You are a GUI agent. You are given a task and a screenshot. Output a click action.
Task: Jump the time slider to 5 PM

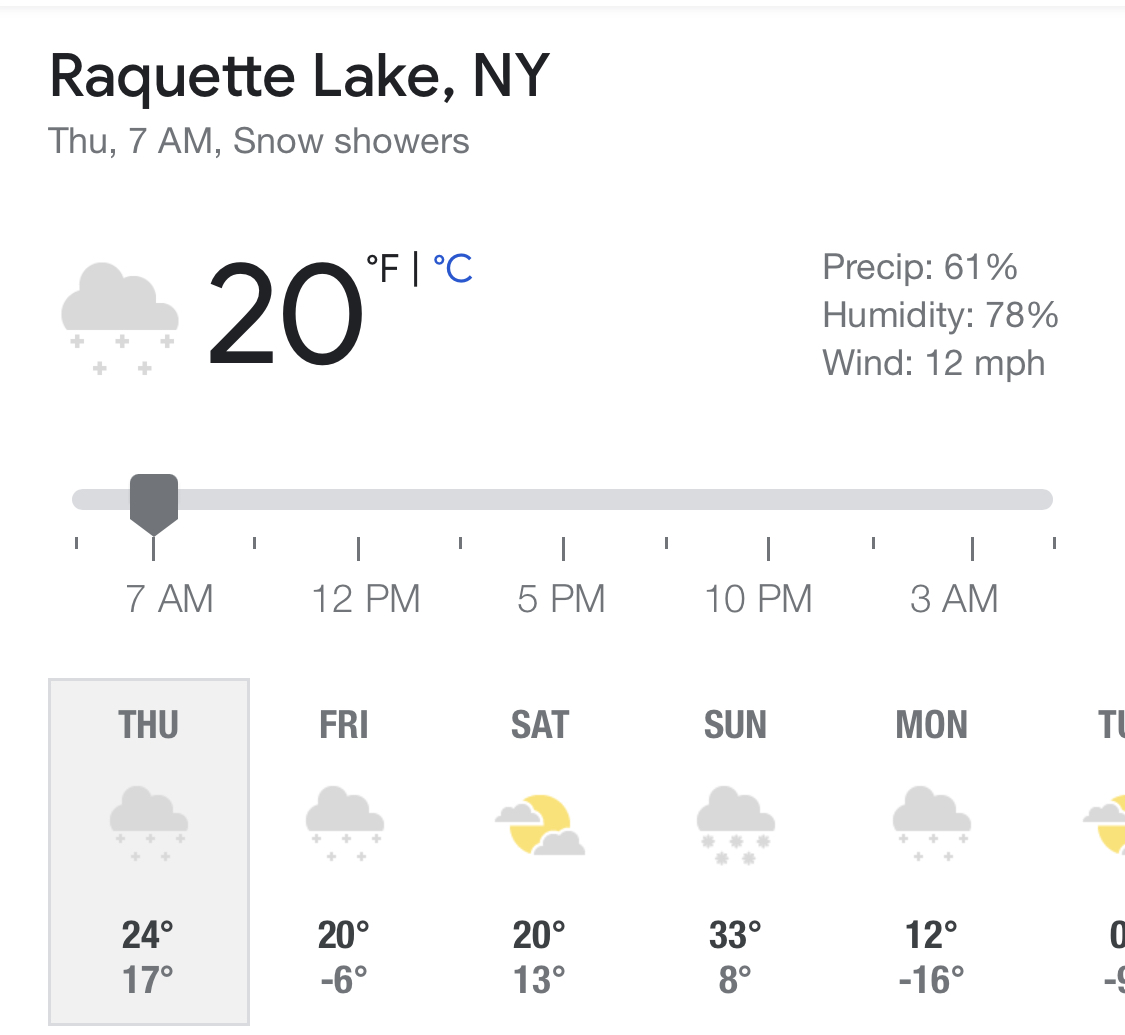pyautogui.click(x=561, y=599)
